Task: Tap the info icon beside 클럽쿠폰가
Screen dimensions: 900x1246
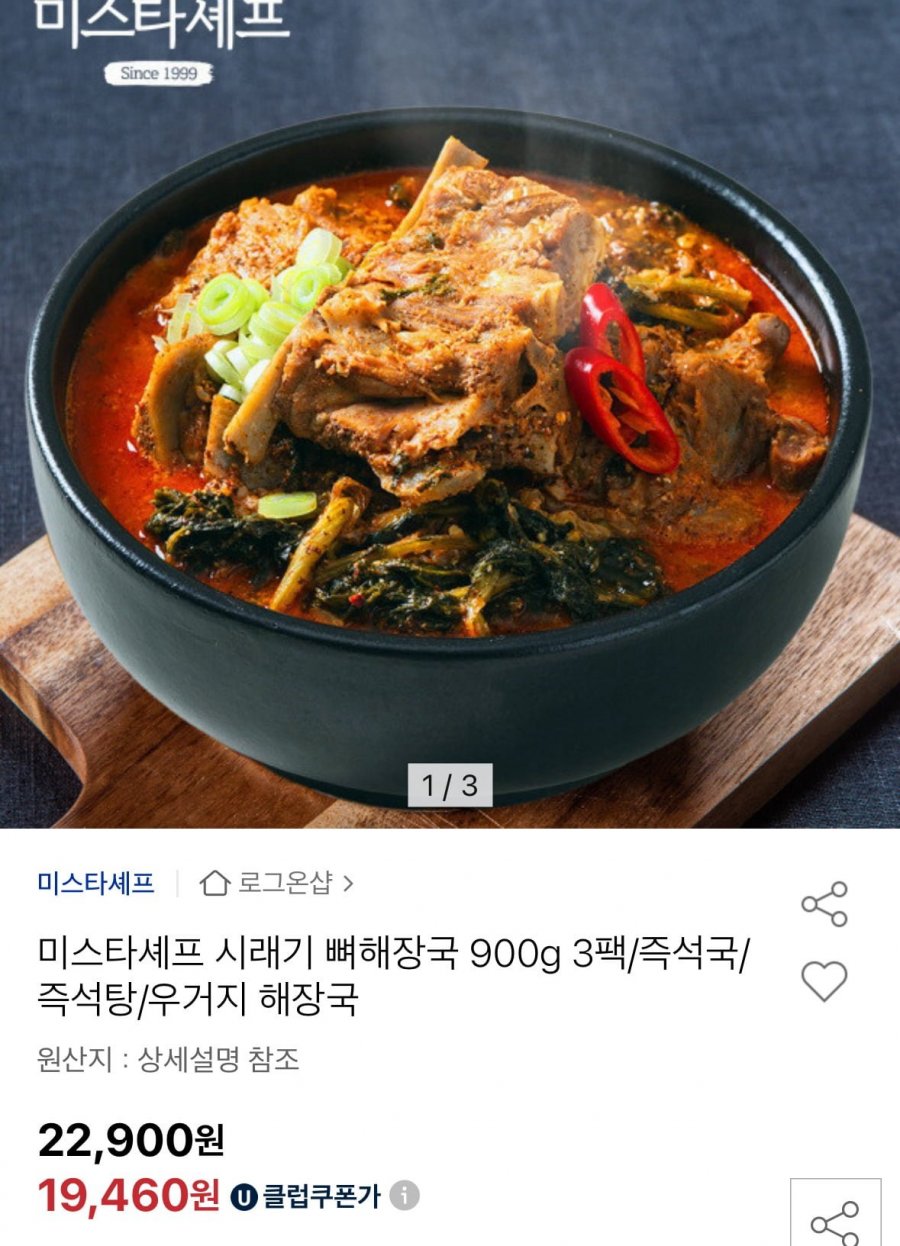Action: (x=404, y=1195)
